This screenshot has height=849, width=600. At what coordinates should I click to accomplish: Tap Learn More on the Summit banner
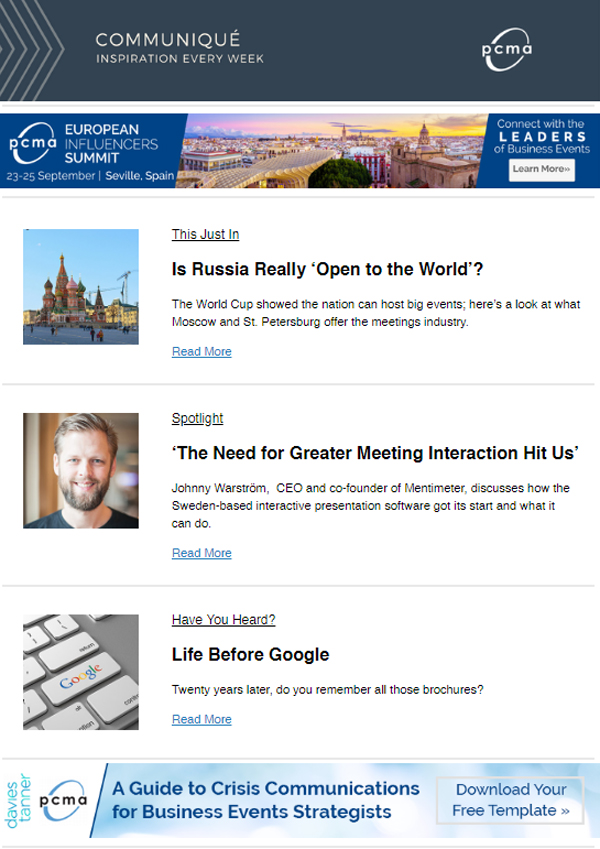tap(541, 169)
